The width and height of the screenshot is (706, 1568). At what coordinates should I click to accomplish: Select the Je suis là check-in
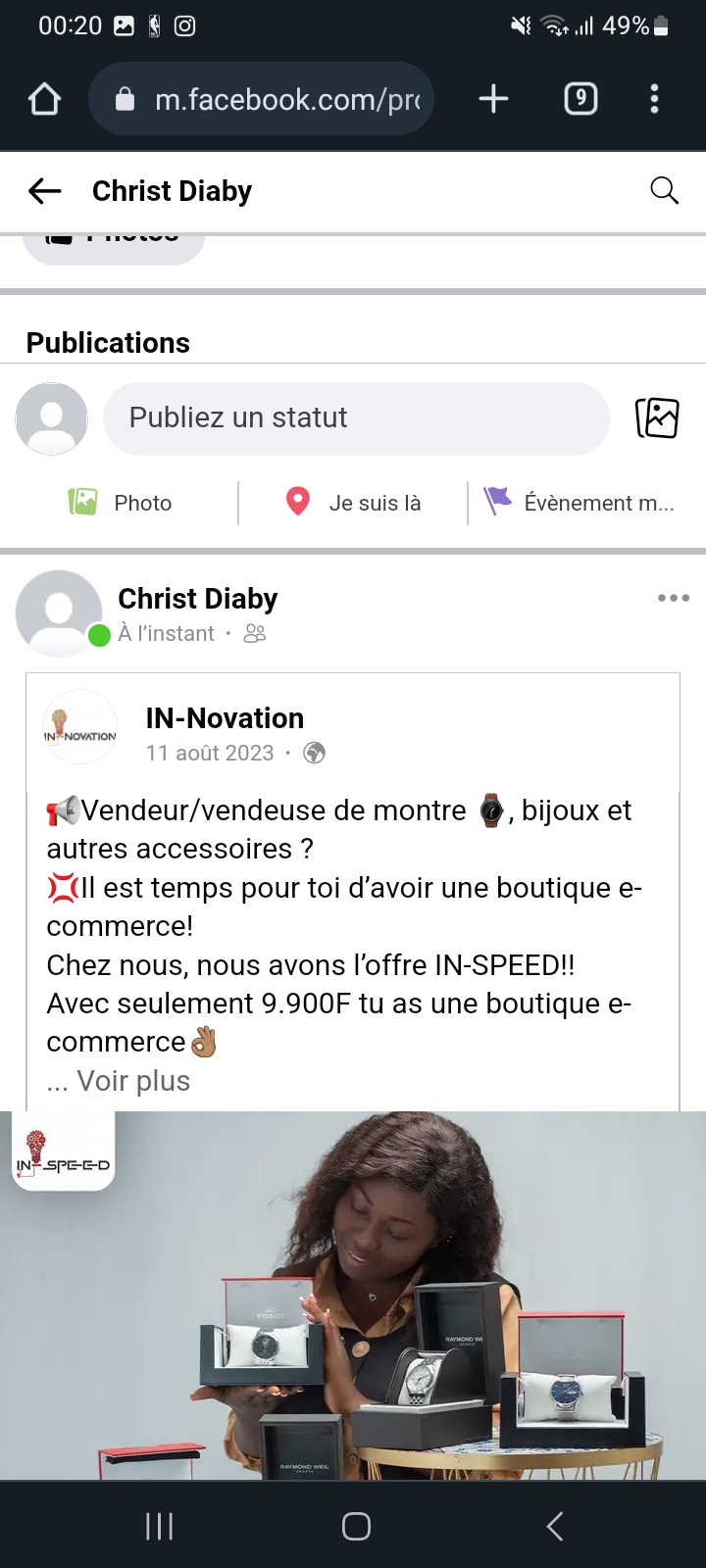[x=353, y=503]
